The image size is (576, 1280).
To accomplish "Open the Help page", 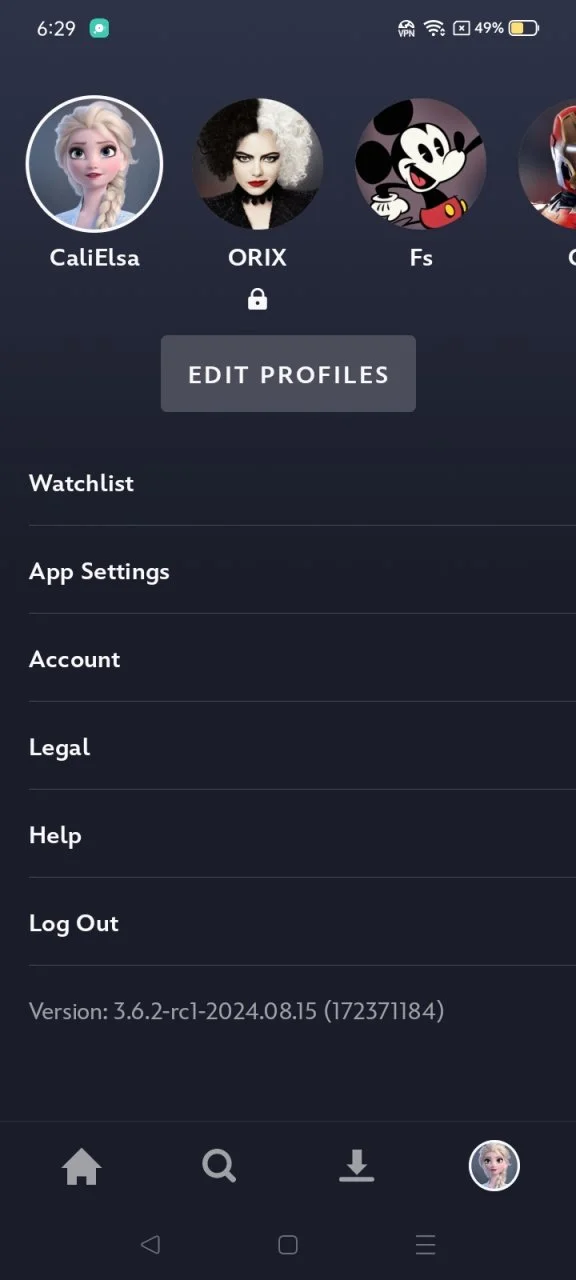I will (x=288, y=835).
